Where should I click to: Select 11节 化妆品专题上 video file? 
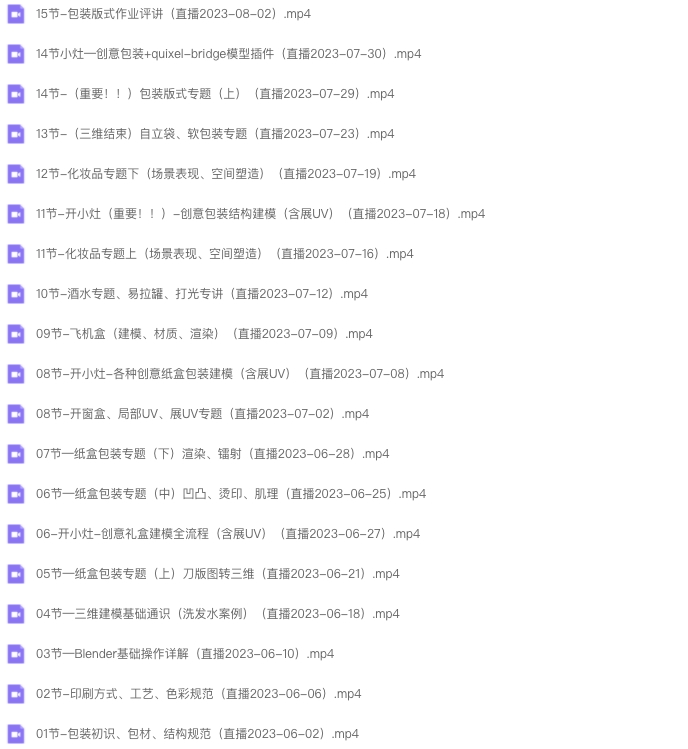click(x=224, y=254)
